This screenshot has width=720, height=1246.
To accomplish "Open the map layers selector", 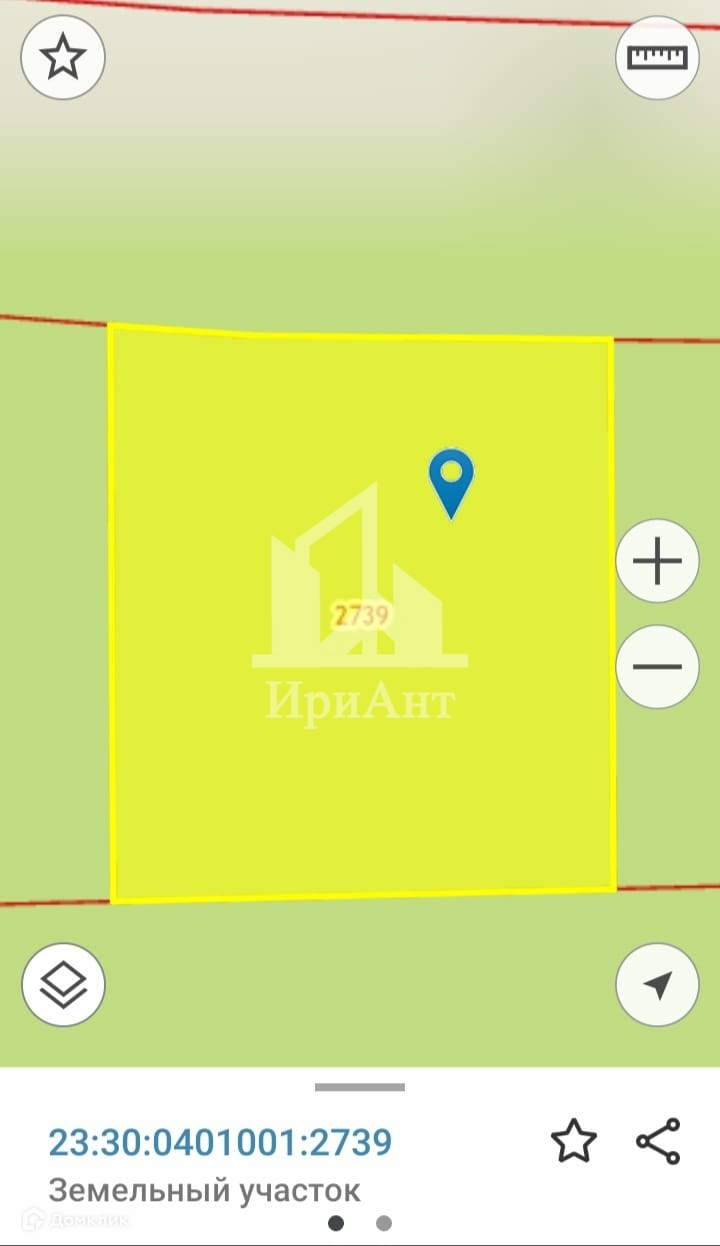I will tap(63, 985).
